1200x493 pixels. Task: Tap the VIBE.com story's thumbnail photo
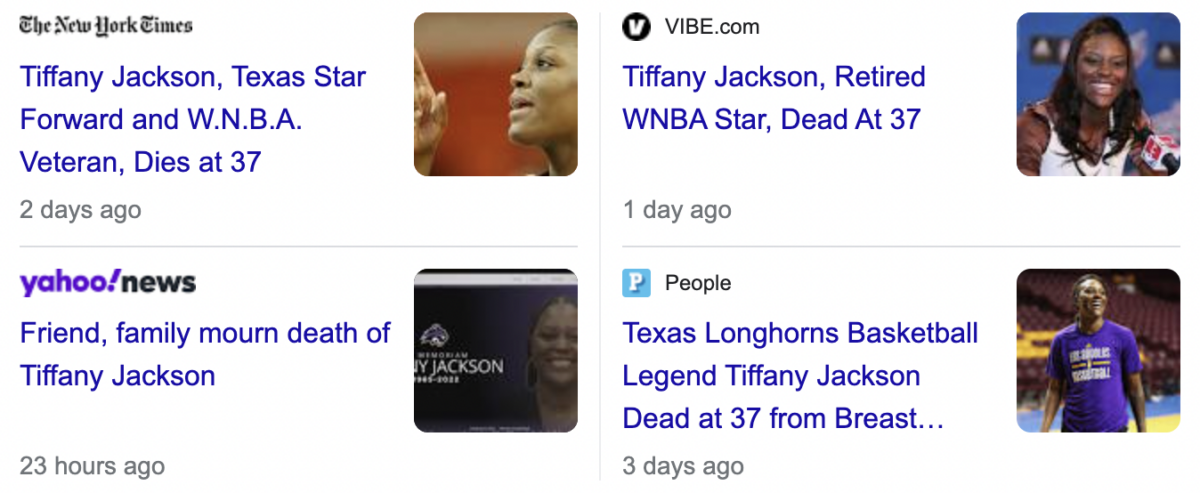[1098, 94]
